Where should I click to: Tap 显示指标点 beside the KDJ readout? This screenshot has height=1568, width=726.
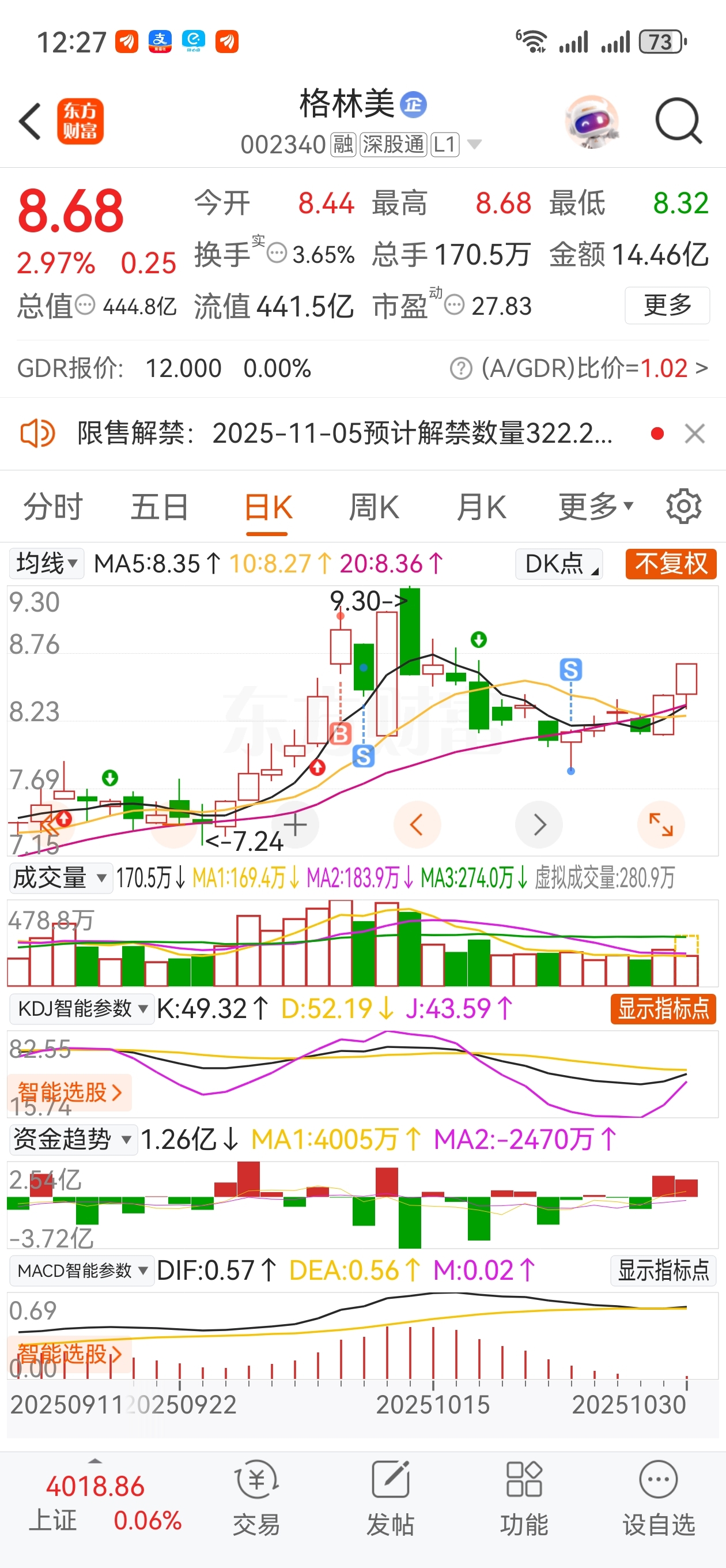pos(663,1009)
